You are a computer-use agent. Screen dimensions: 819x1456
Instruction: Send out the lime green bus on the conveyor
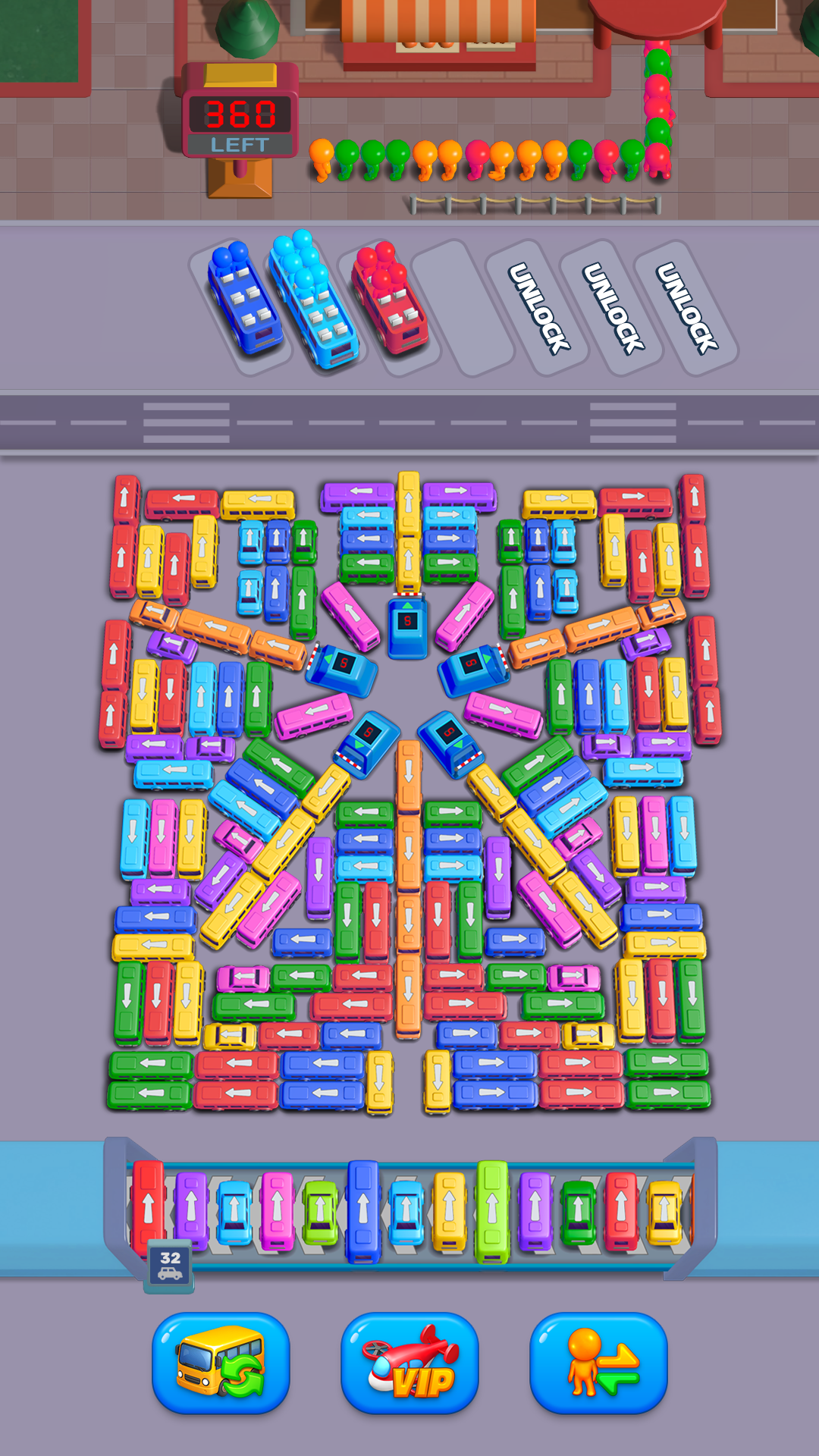(492, 1210)
